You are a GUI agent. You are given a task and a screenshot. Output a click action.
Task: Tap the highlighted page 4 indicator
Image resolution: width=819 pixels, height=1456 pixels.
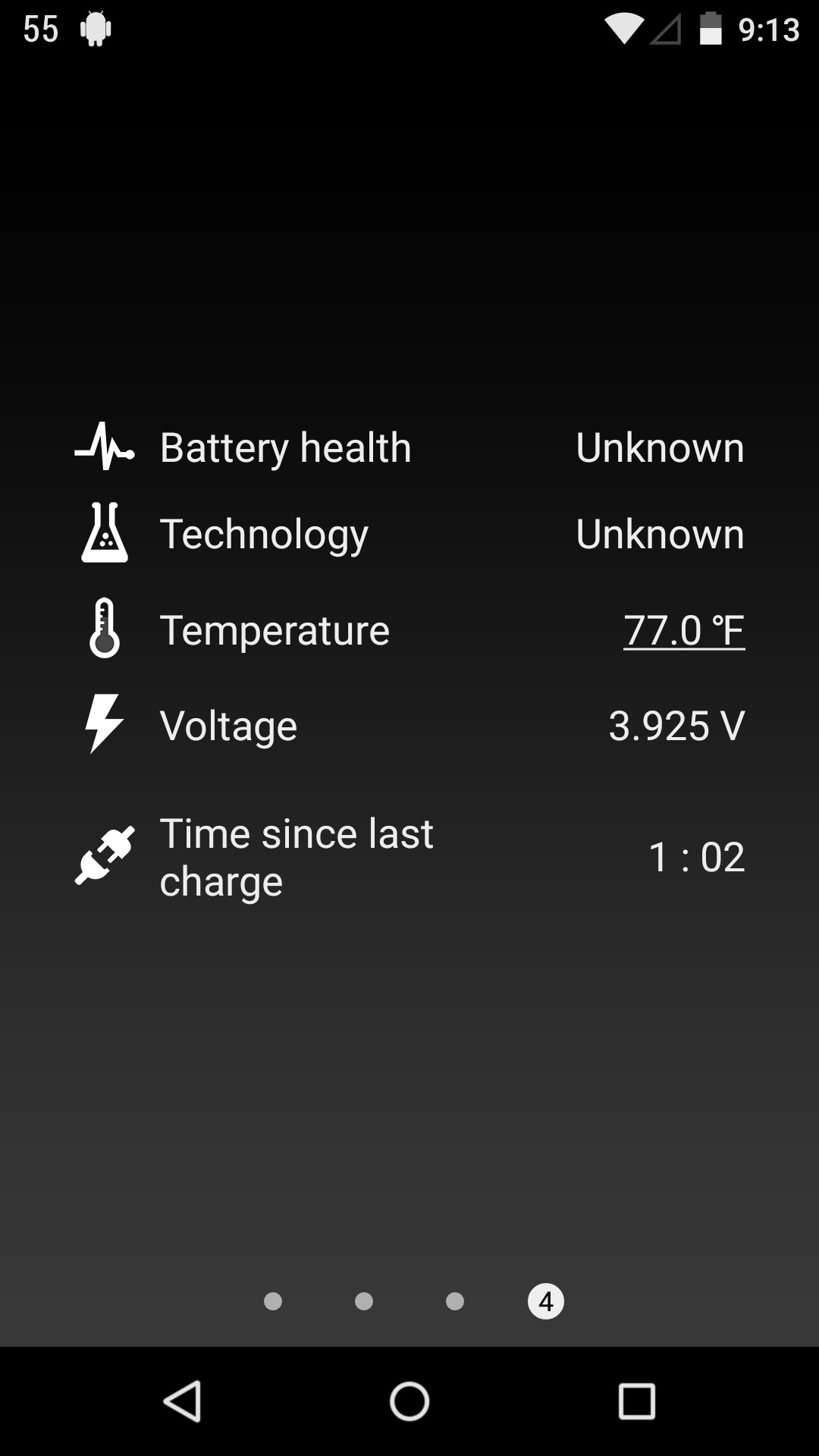(x=546, y=1301)
